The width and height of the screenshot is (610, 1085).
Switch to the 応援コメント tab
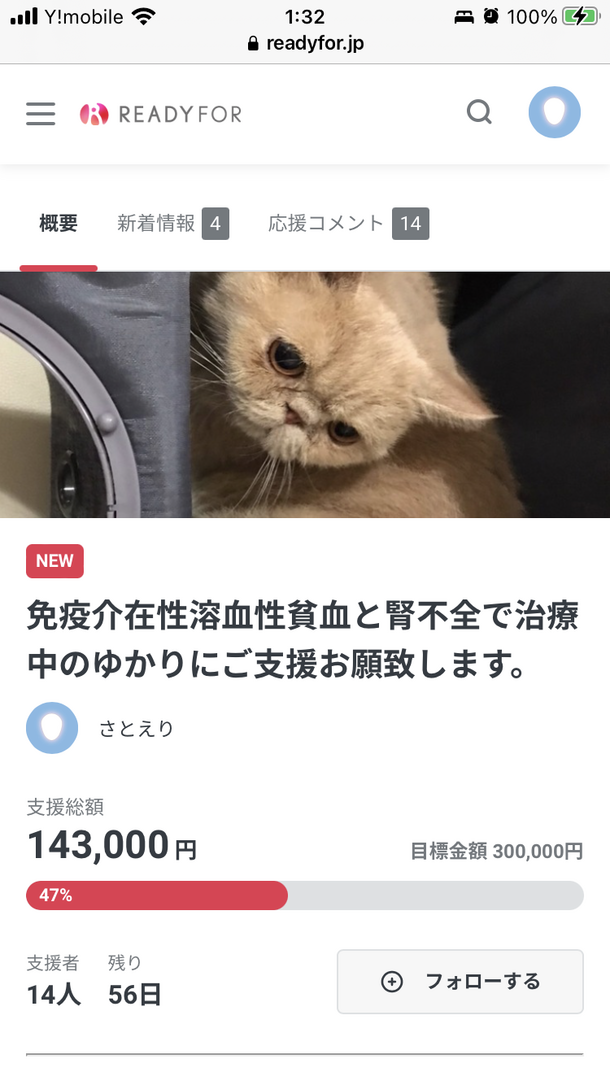[348, 224]
